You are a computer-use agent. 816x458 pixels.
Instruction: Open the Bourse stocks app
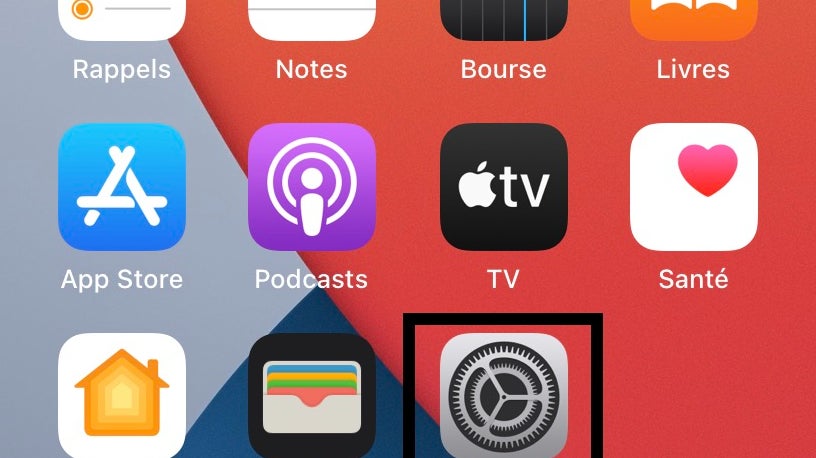click(504, 22)
